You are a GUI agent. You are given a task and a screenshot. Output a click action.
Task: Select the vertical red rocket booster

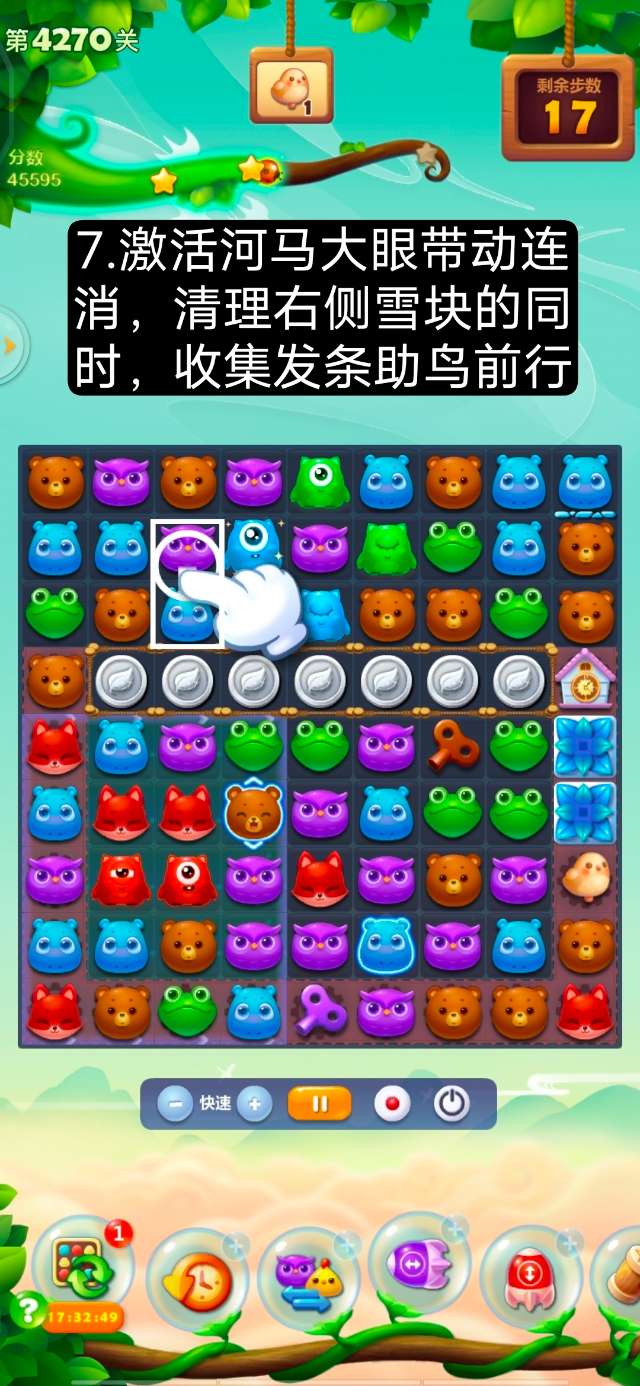(530, 1278)
